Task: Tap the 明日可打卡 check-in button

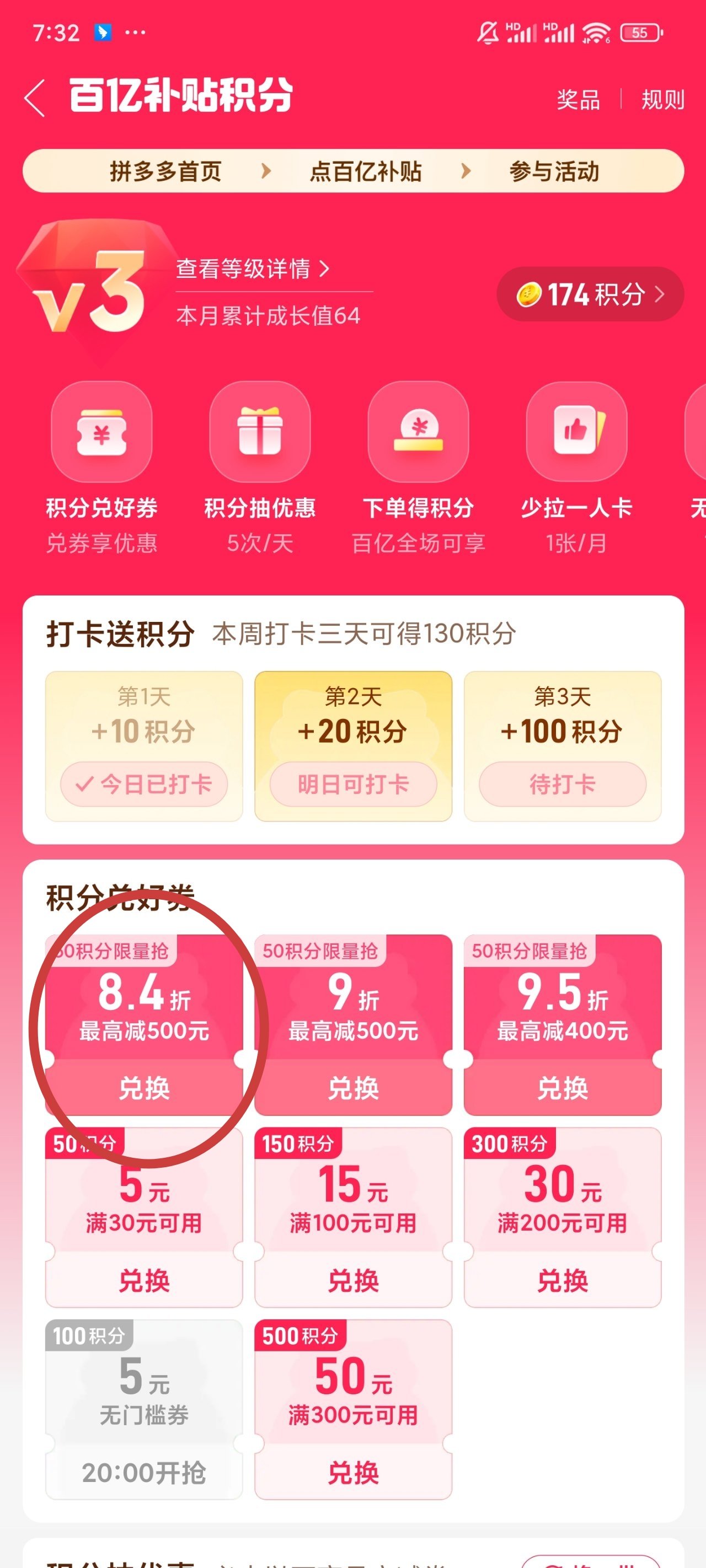Action: (354, 784)
